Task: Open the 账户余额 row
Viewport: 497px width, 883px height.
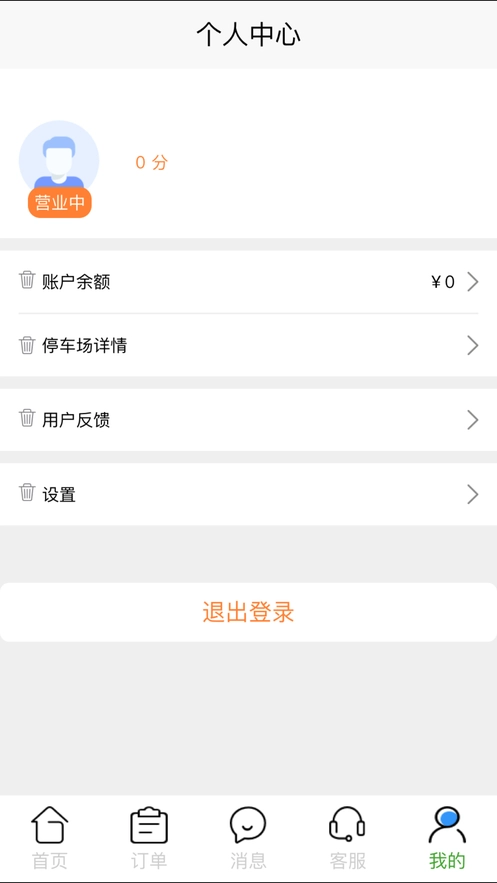Action: coord(248,282)
